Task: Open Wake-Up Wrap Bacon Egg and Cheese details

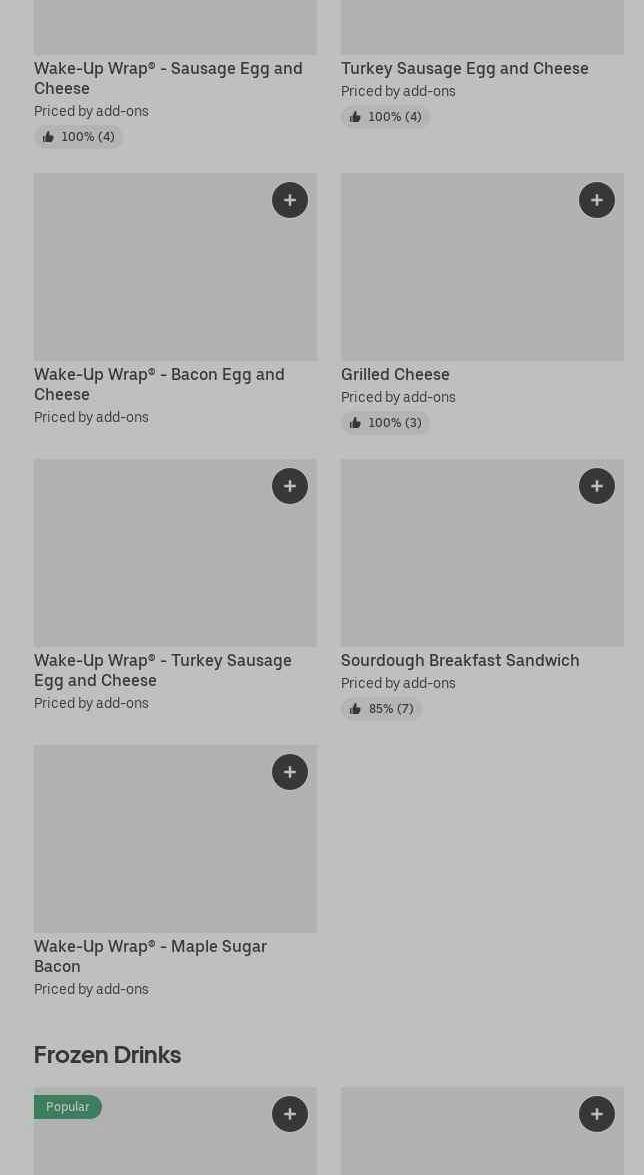Action: click(x=158, y=384)
